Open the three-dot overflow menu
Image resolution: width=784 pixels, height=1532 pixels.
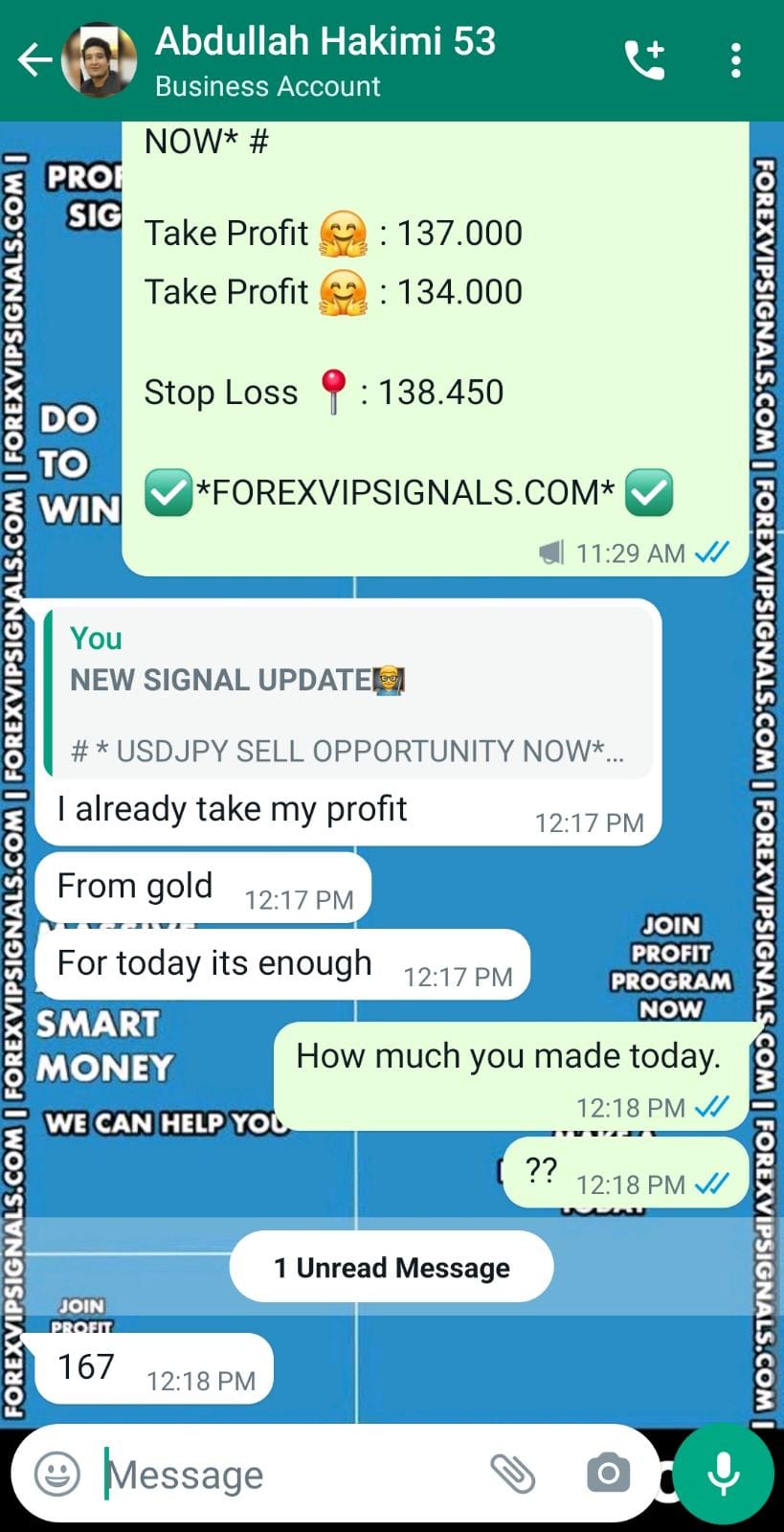point(735,60)
